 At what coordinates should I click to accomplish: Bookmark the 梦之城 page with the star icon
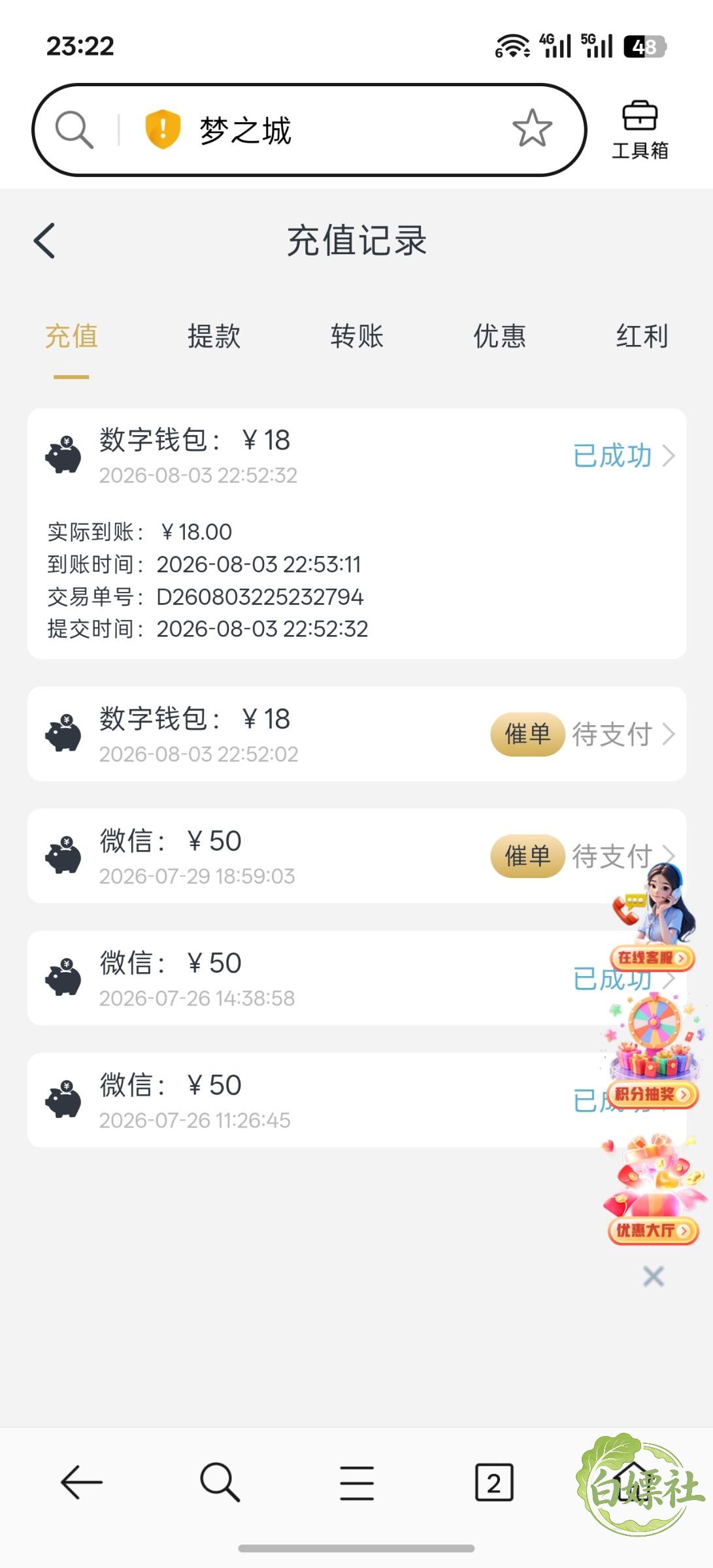532,129
